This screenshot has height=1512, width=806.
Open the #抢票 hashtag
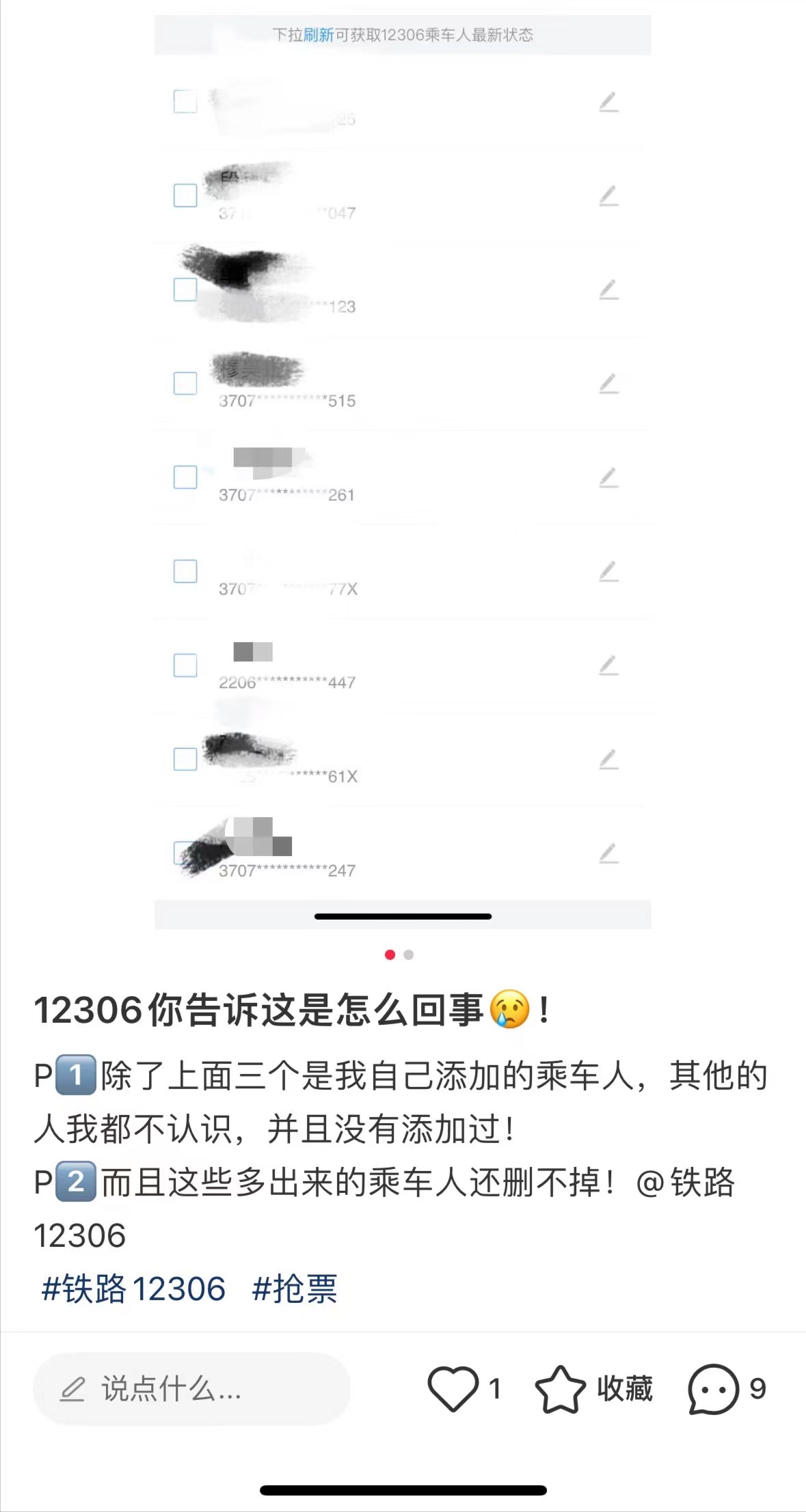pos(295,1289)
